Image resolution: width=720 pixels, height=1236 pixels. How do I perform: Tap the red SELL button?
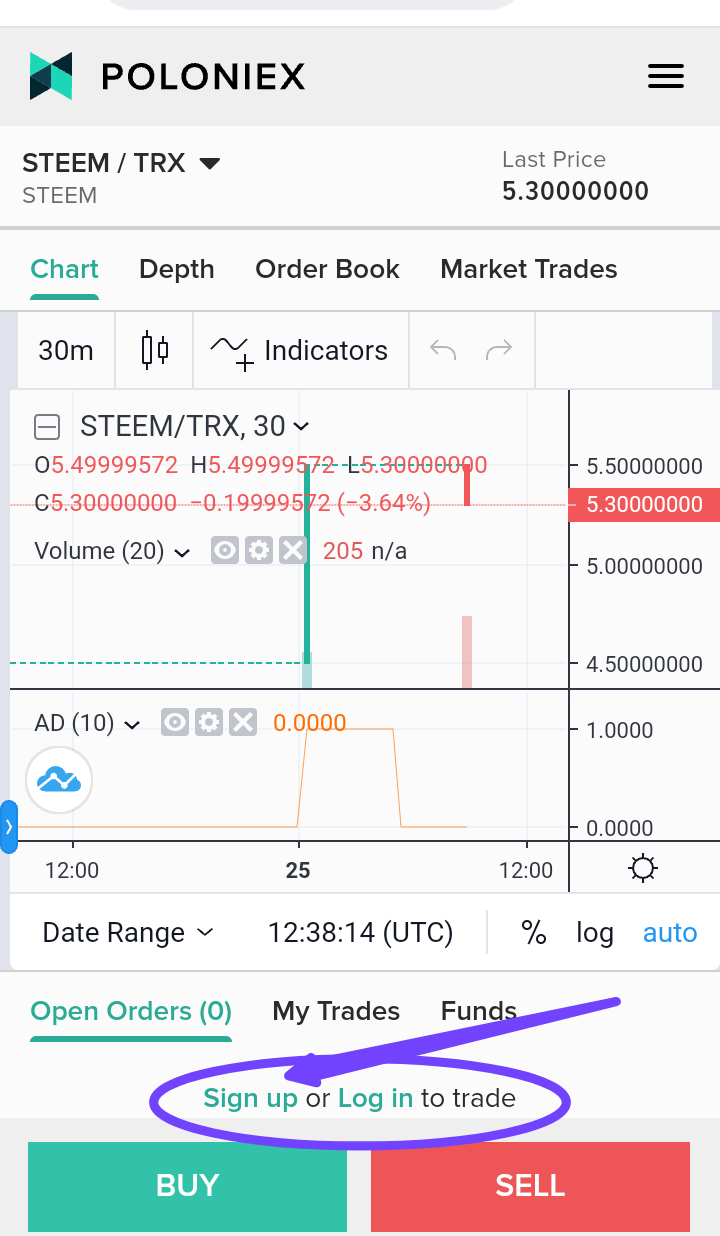coord(530,1186)
